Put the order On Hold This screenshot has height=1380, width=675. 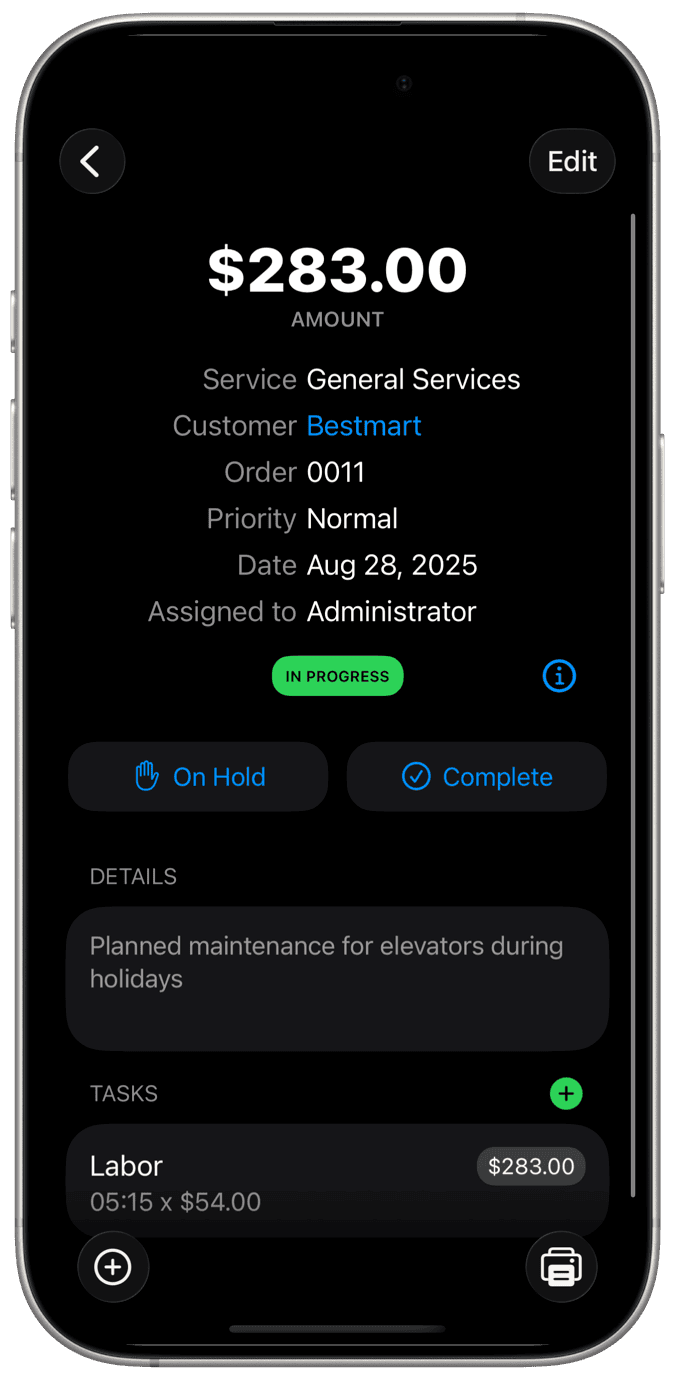point(198,777)
